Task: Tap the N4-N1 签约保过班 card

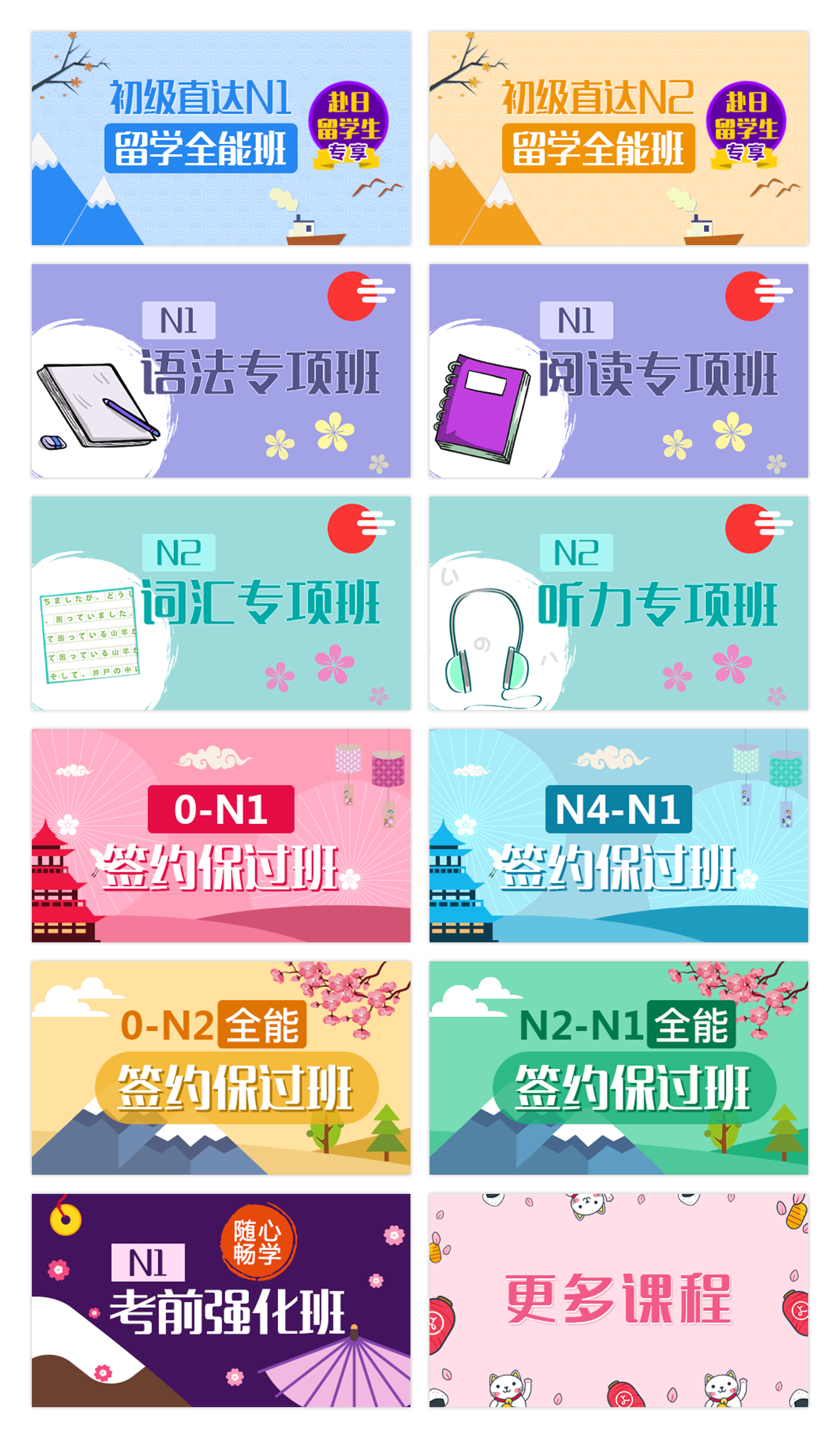Action: pyautogui.click(x=619, y=835)
